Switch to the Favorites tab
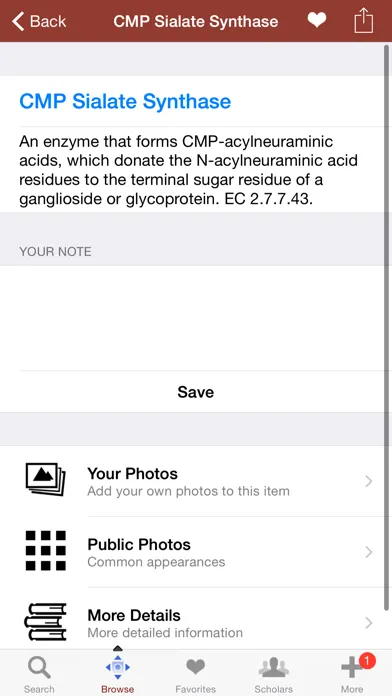 tap(196, 673)
